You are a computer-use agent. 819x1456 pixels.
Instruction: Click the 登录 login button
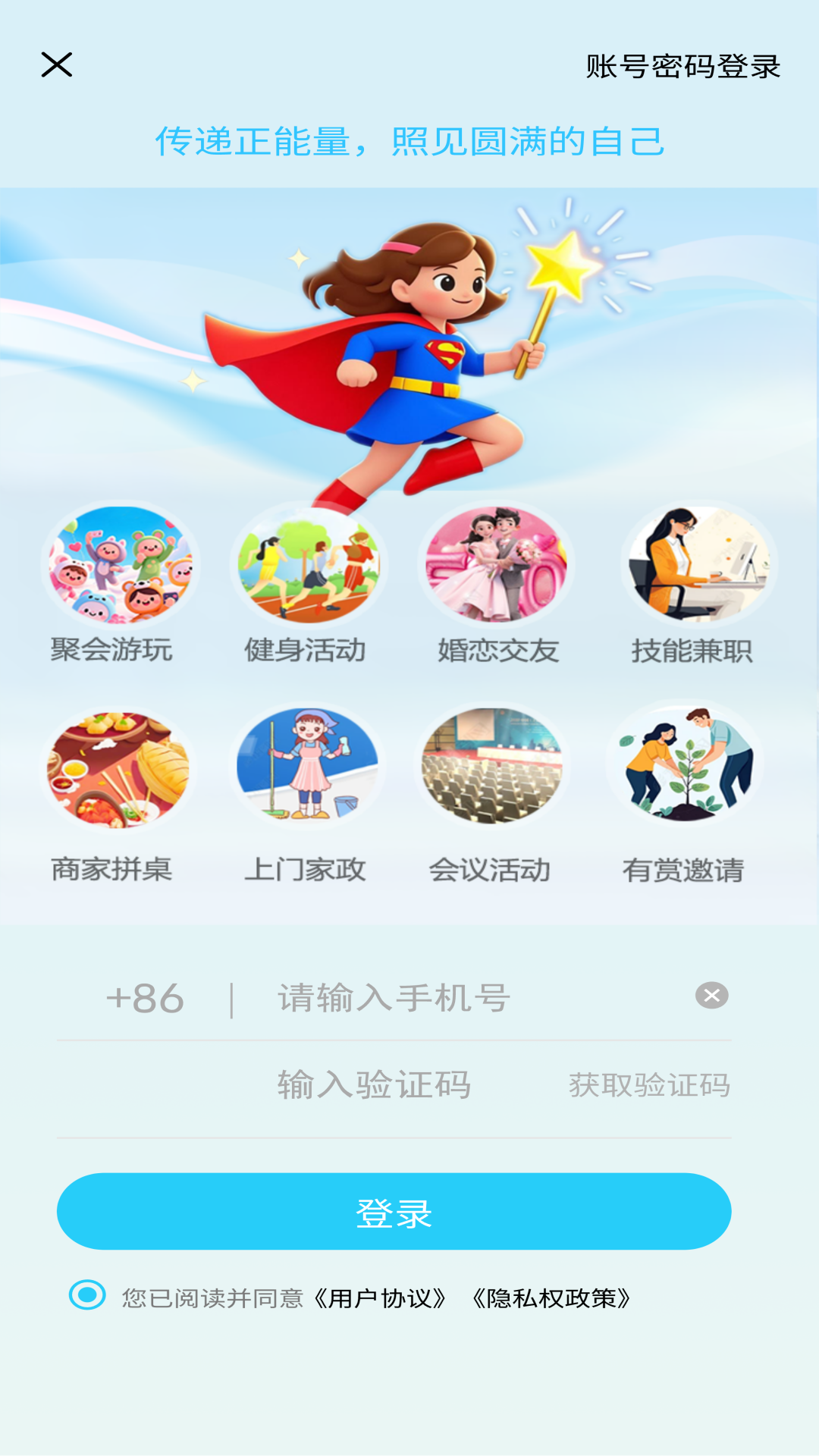point(394,1211)
